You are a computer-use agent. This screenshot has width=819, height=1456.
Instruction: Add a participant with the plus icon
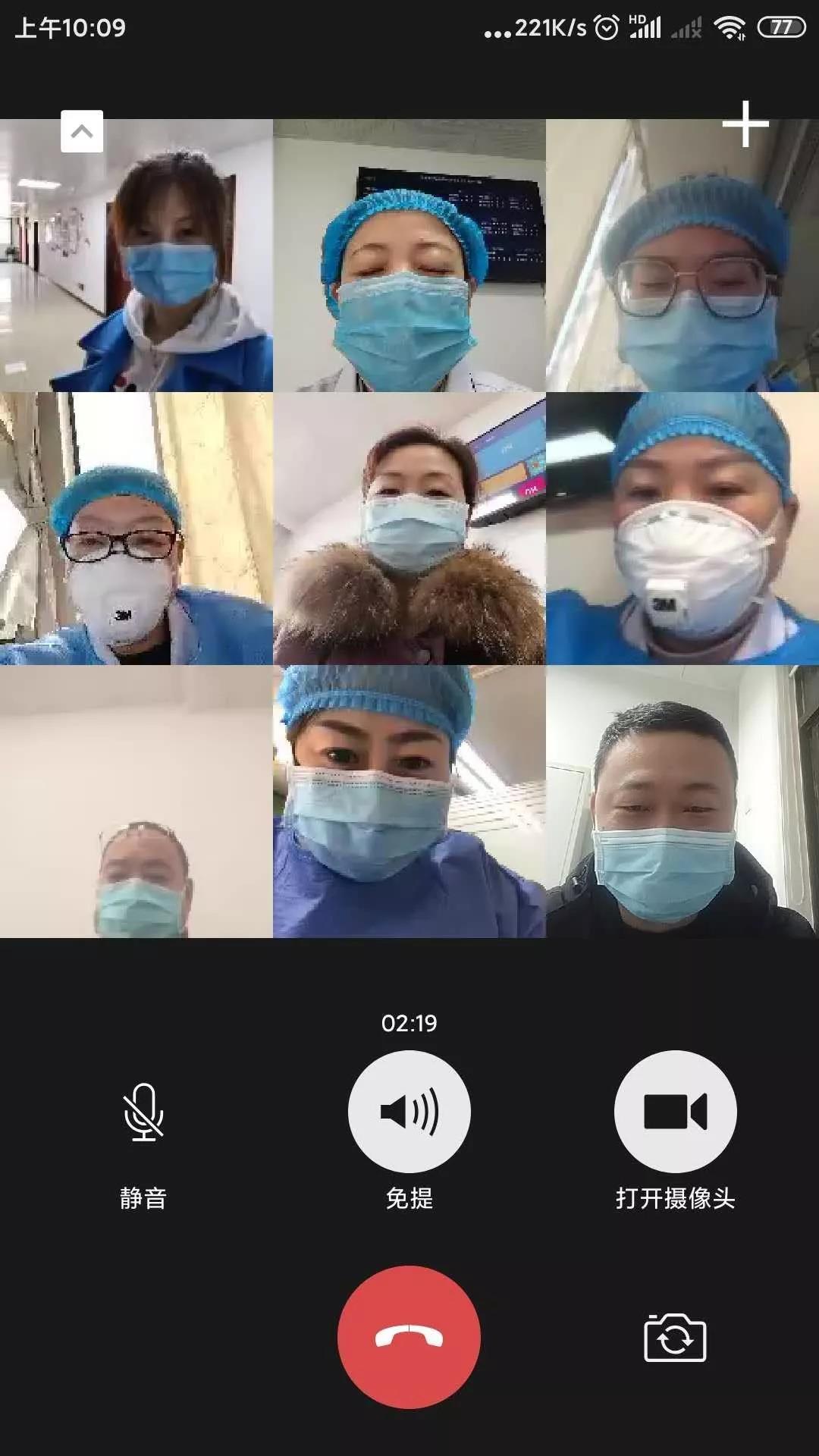pos(745,124)
